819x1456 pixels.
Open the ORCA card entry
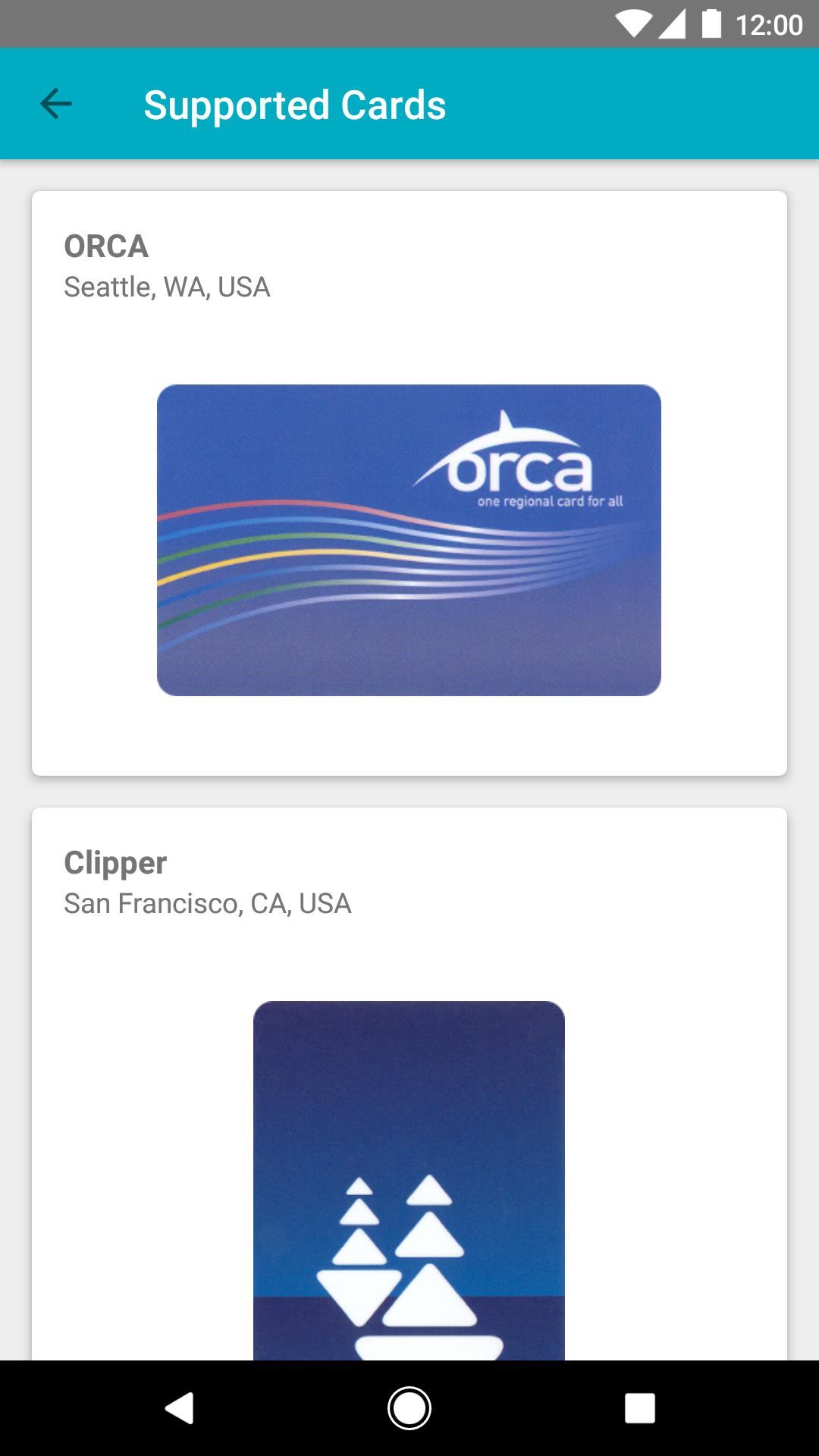409,483
